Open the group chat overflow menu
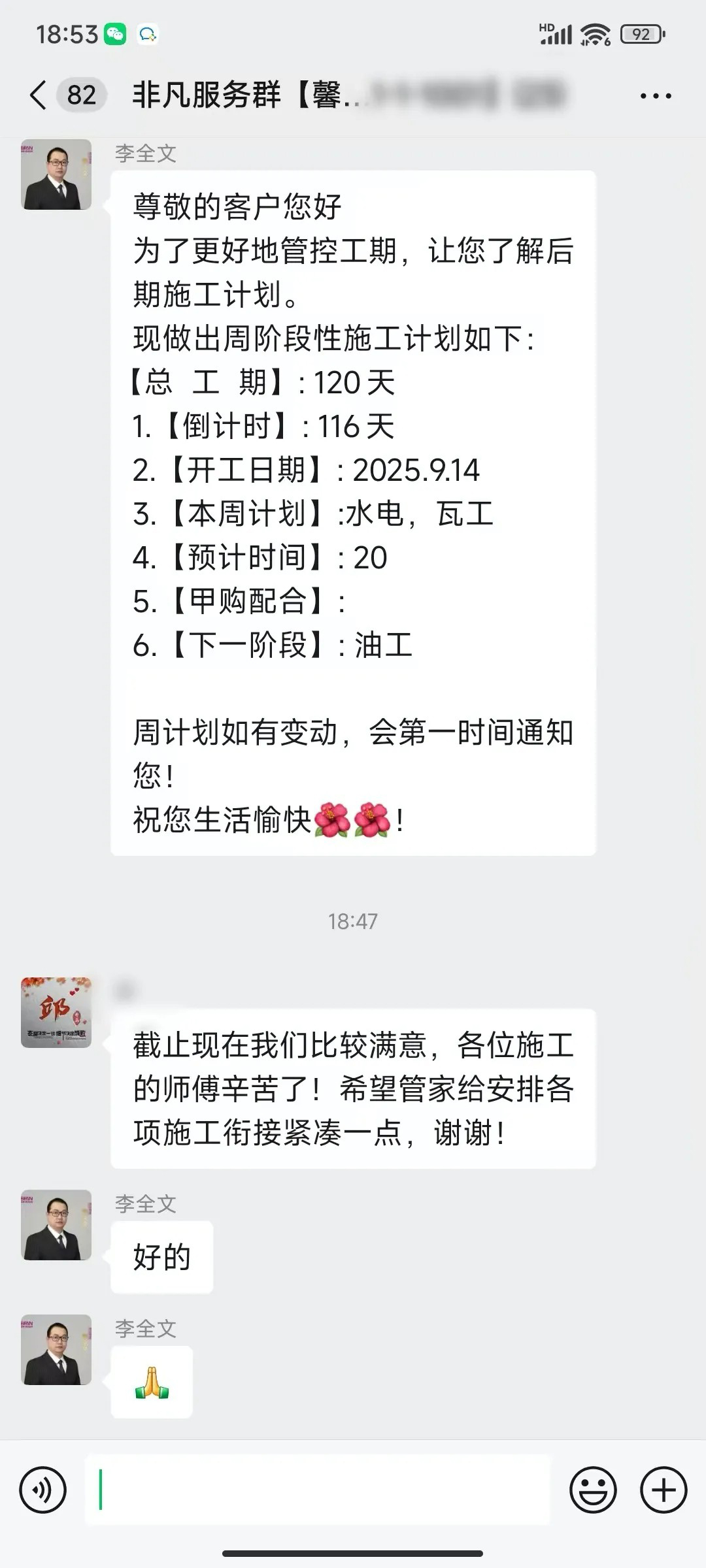The height and width of the screenshot is (1568, 706). [655, 96]
